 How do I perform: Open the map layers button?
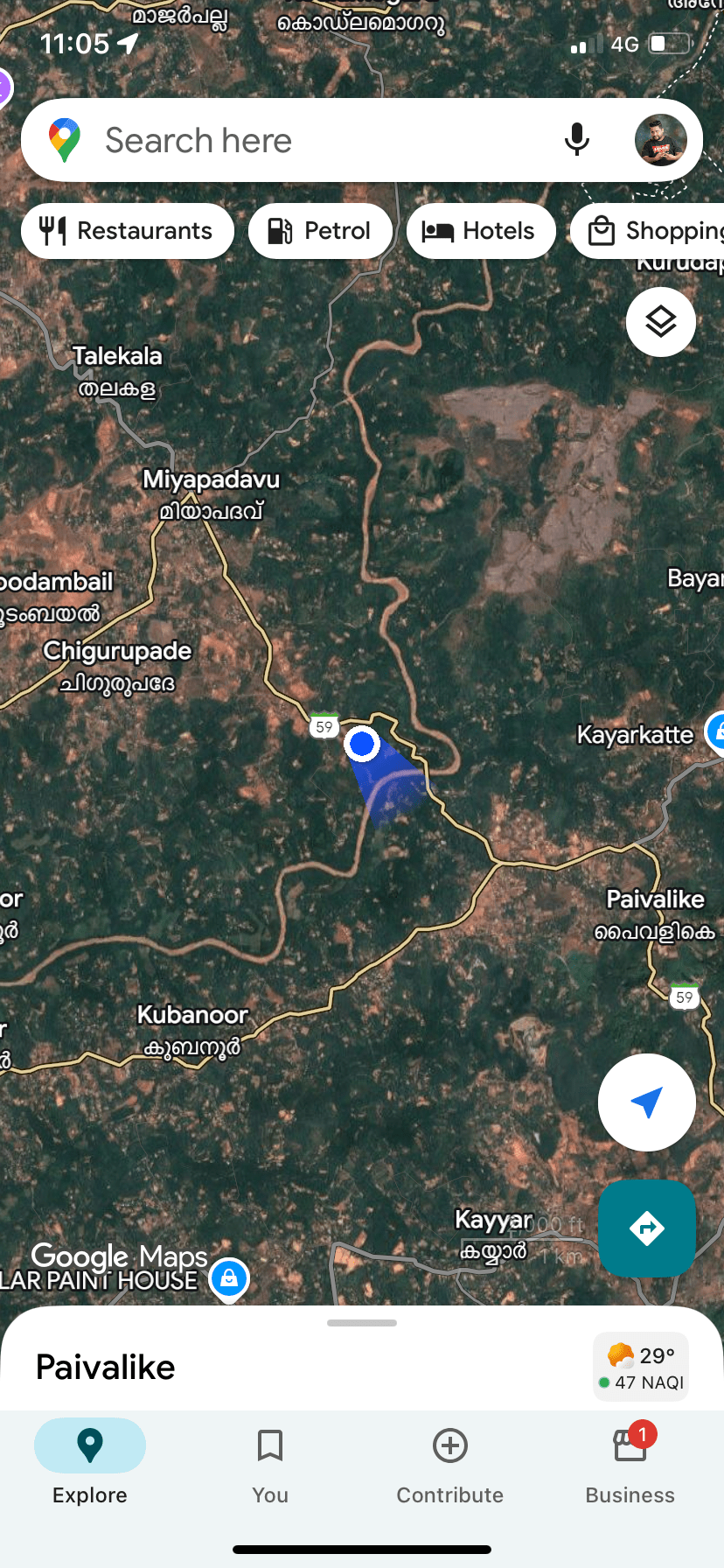pos(661,322)
